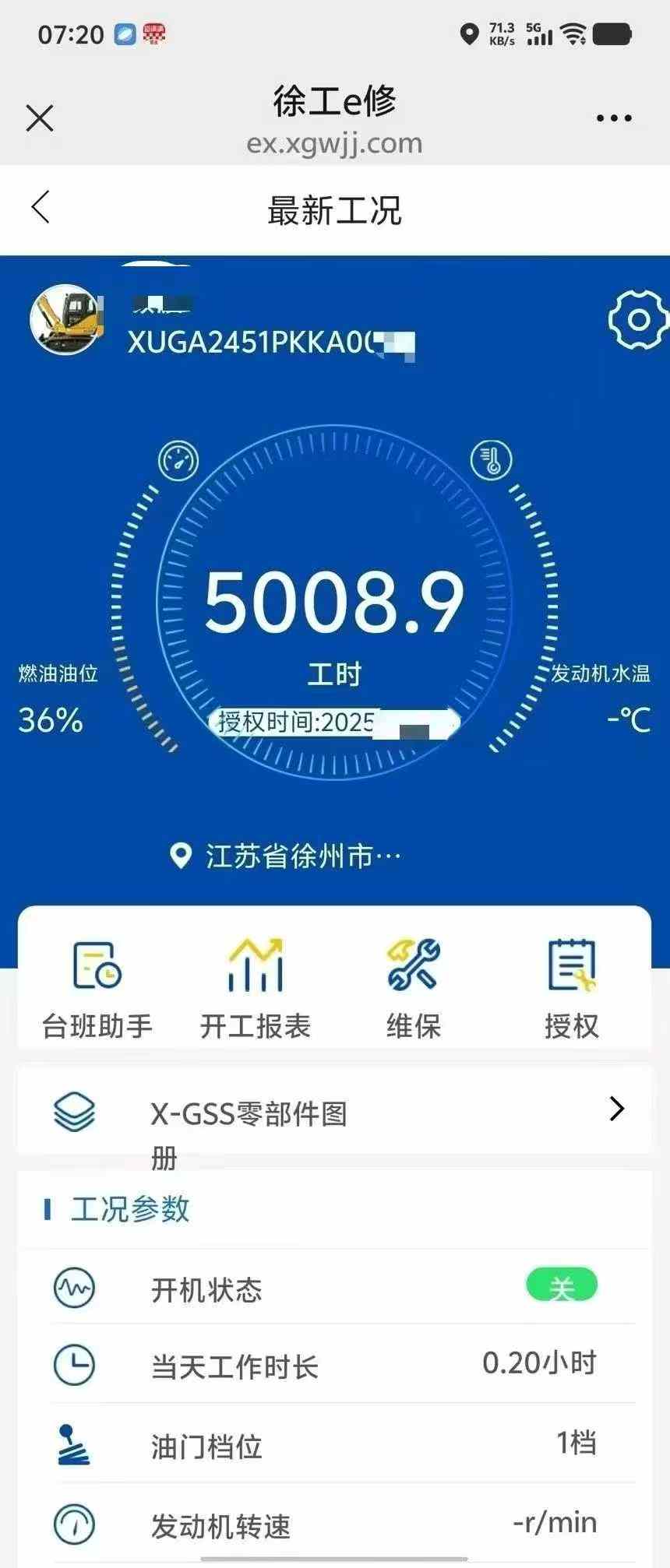
Task: Open the settings gear on the dashboard
Action: click(x=639, y=322)
